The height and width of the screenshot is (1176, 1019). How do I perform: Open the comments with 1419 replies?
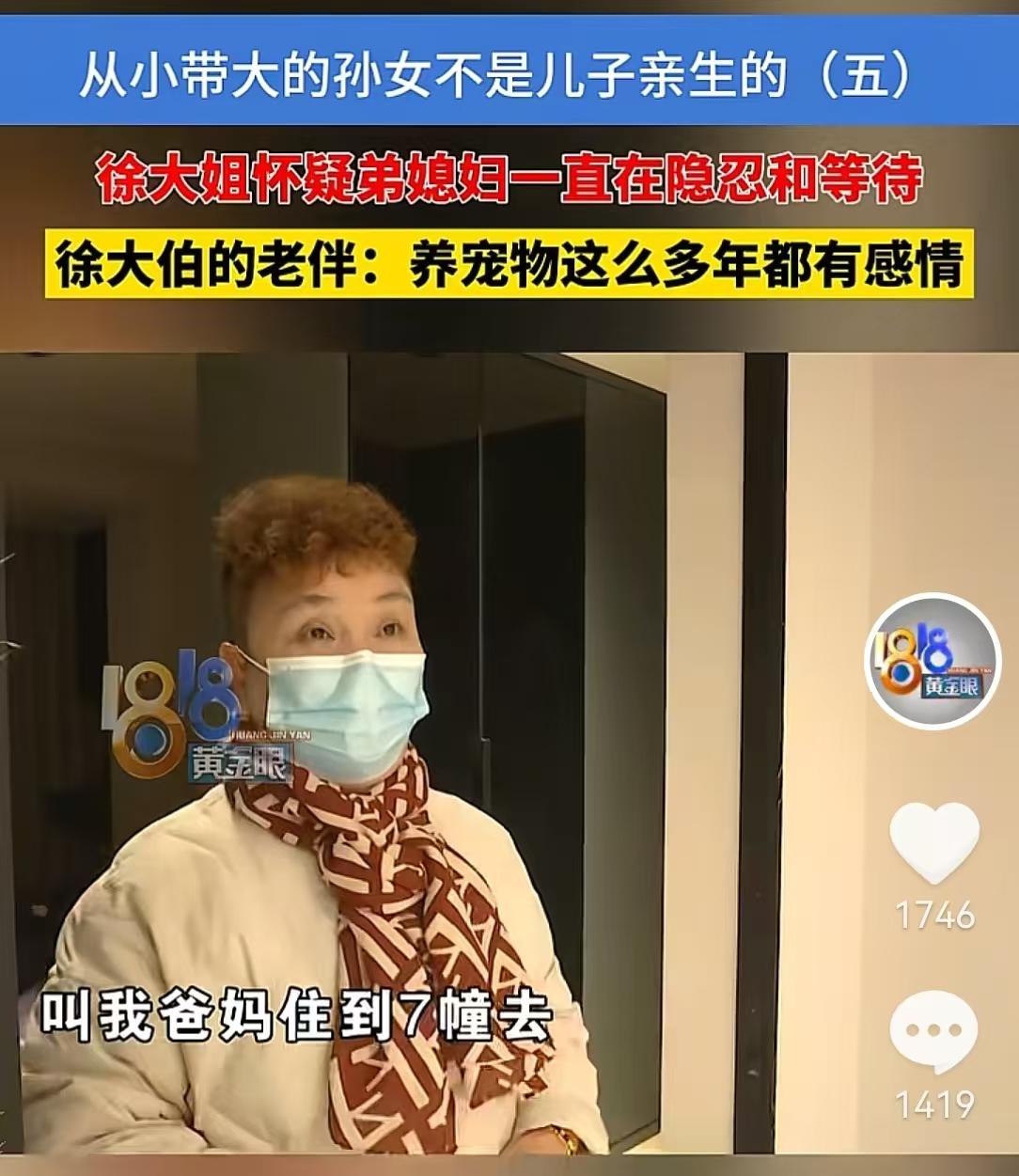[933, 1032]
